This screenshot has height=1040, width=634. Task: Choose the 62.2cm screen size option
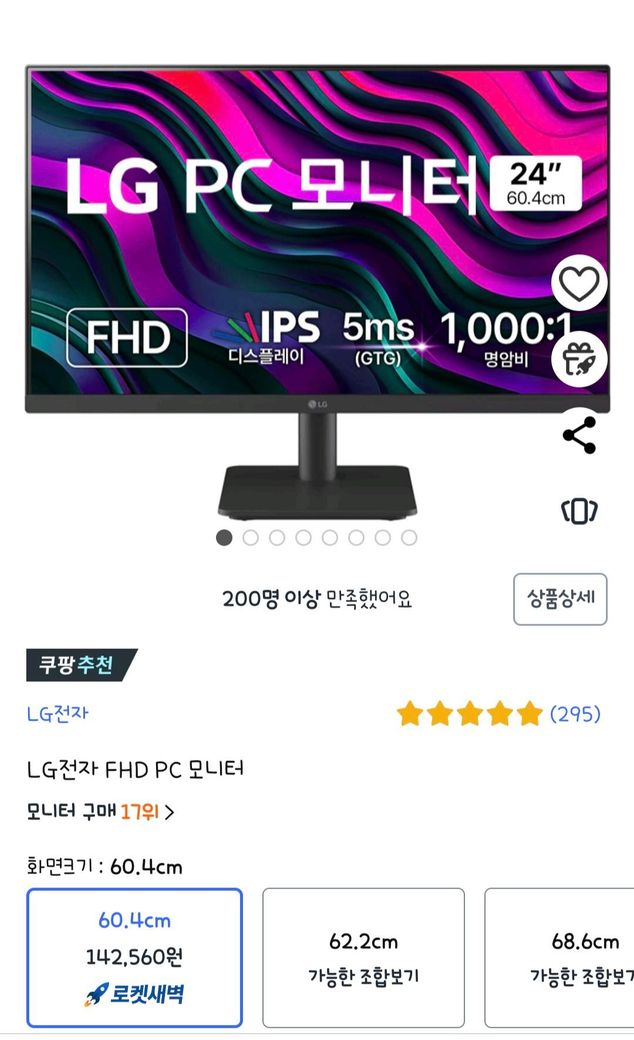pos(363,957)
